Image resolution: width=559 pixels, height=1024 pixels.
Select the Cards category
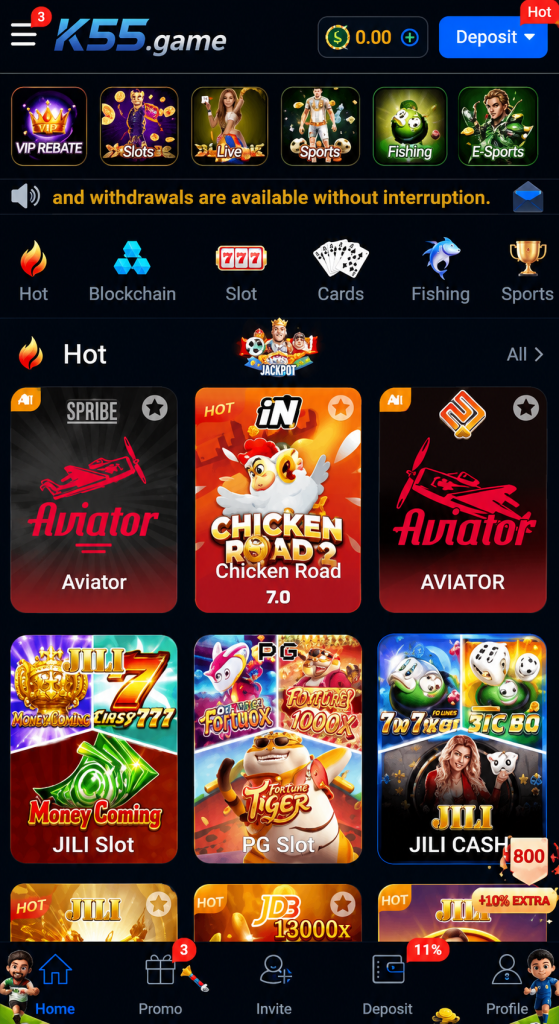click(340, 271)
